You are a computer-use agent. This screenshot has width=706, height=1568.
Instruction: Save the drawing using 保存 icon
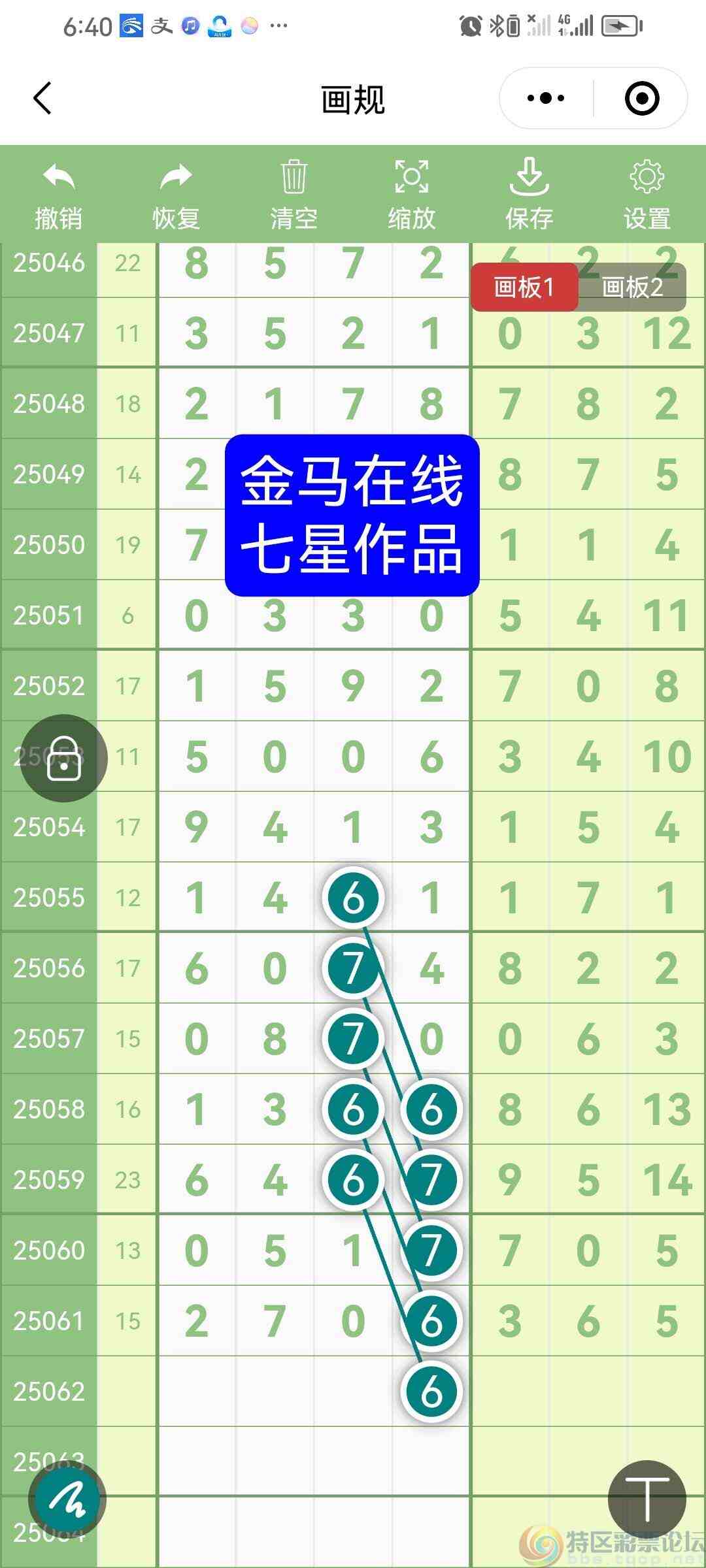pyautogui.click(x=529, y=193)
